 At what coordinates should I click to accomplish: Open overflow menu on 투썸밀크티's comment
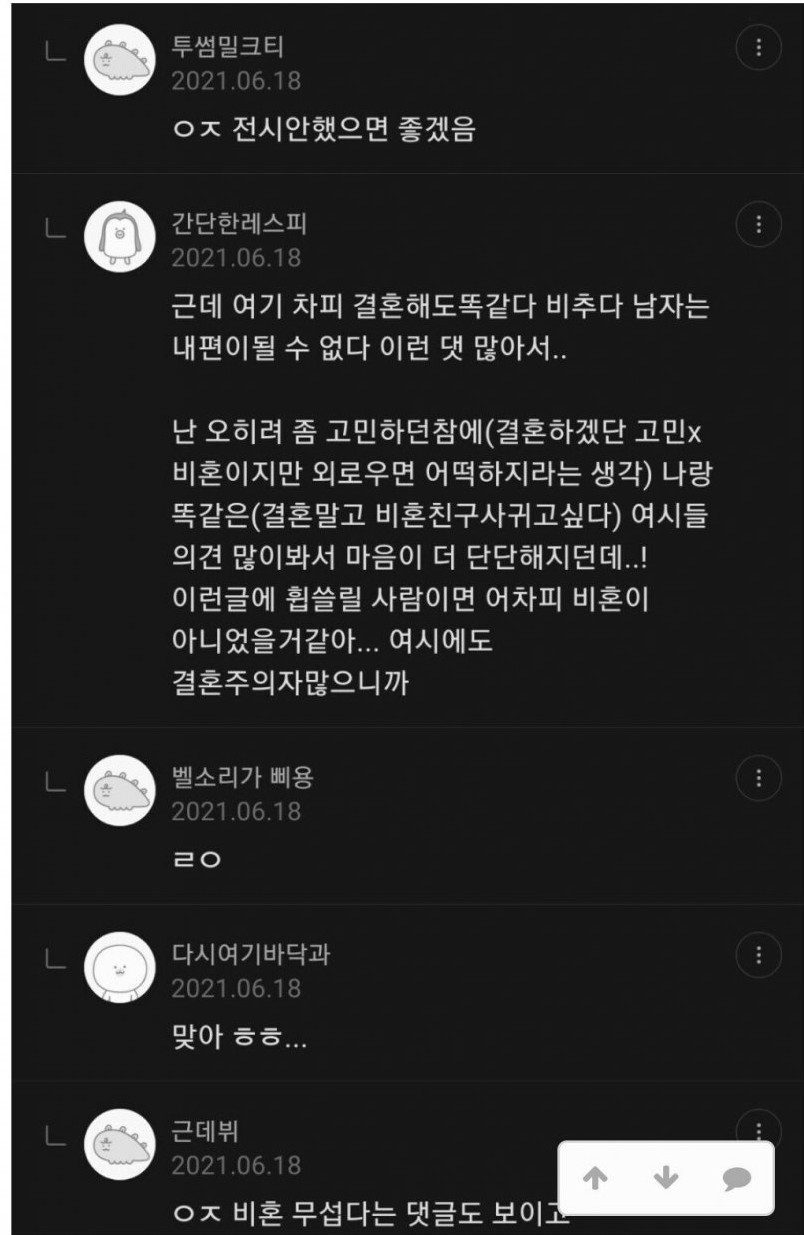click(x=759, y=48)
